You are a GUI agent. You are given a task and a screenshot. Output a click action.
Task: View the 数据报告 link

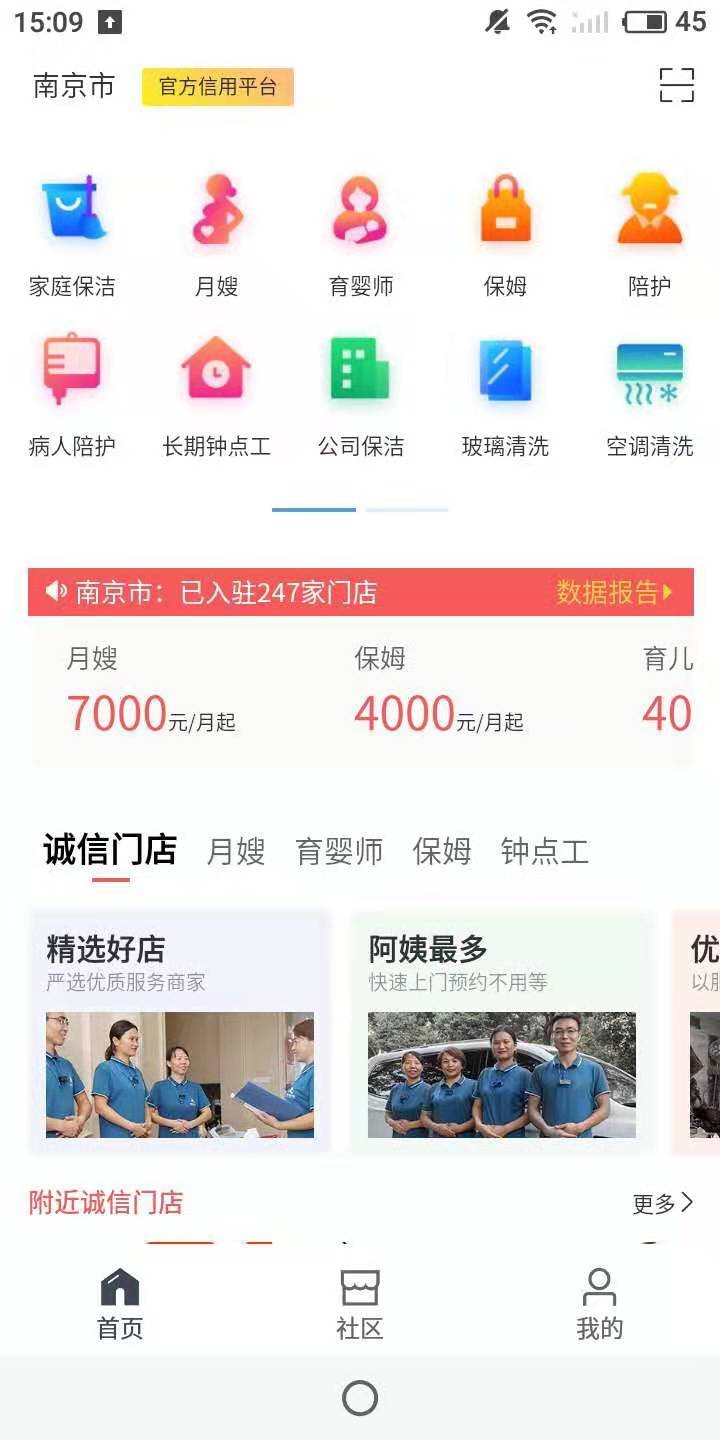click(x=614, y=592)
